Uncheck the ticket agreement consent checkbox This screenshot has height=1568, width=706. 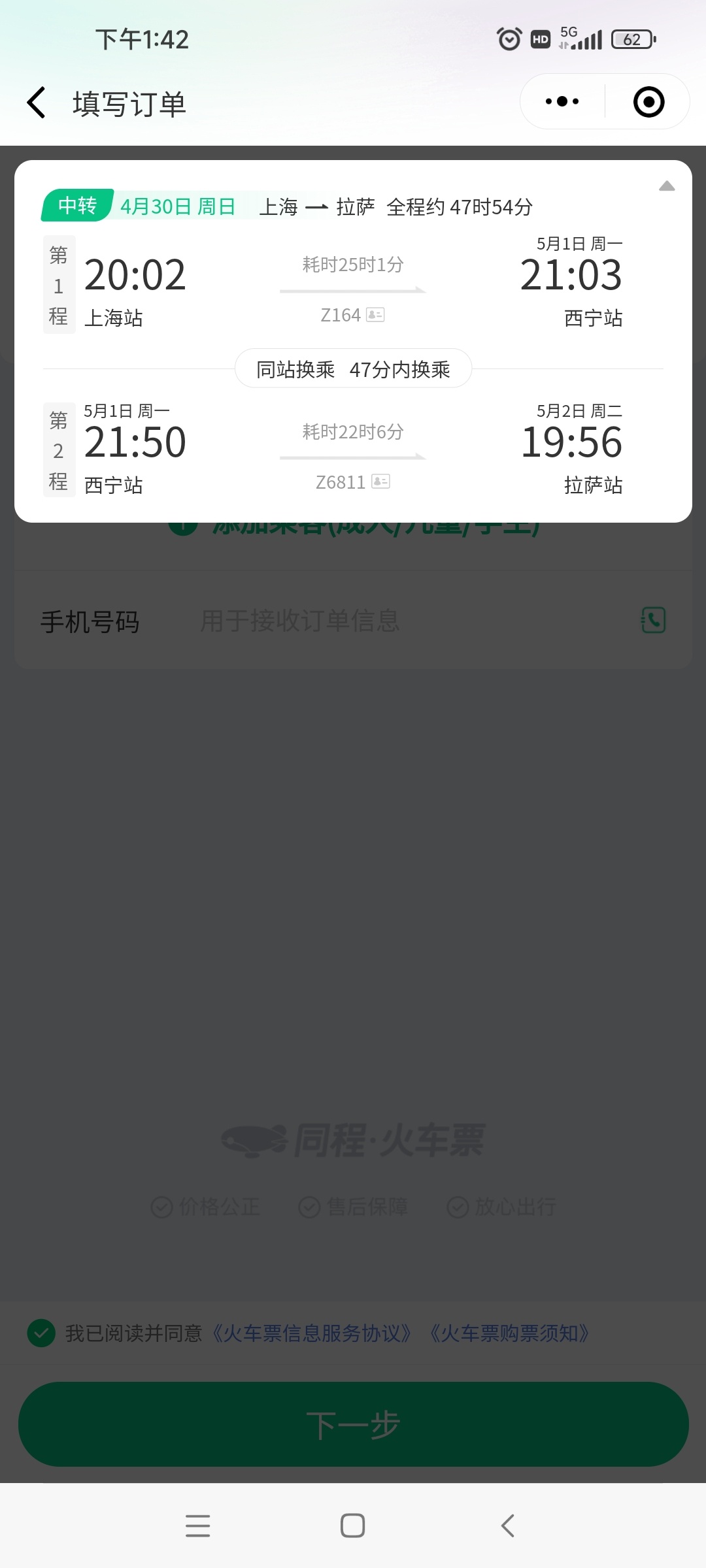click(41, 1333)
